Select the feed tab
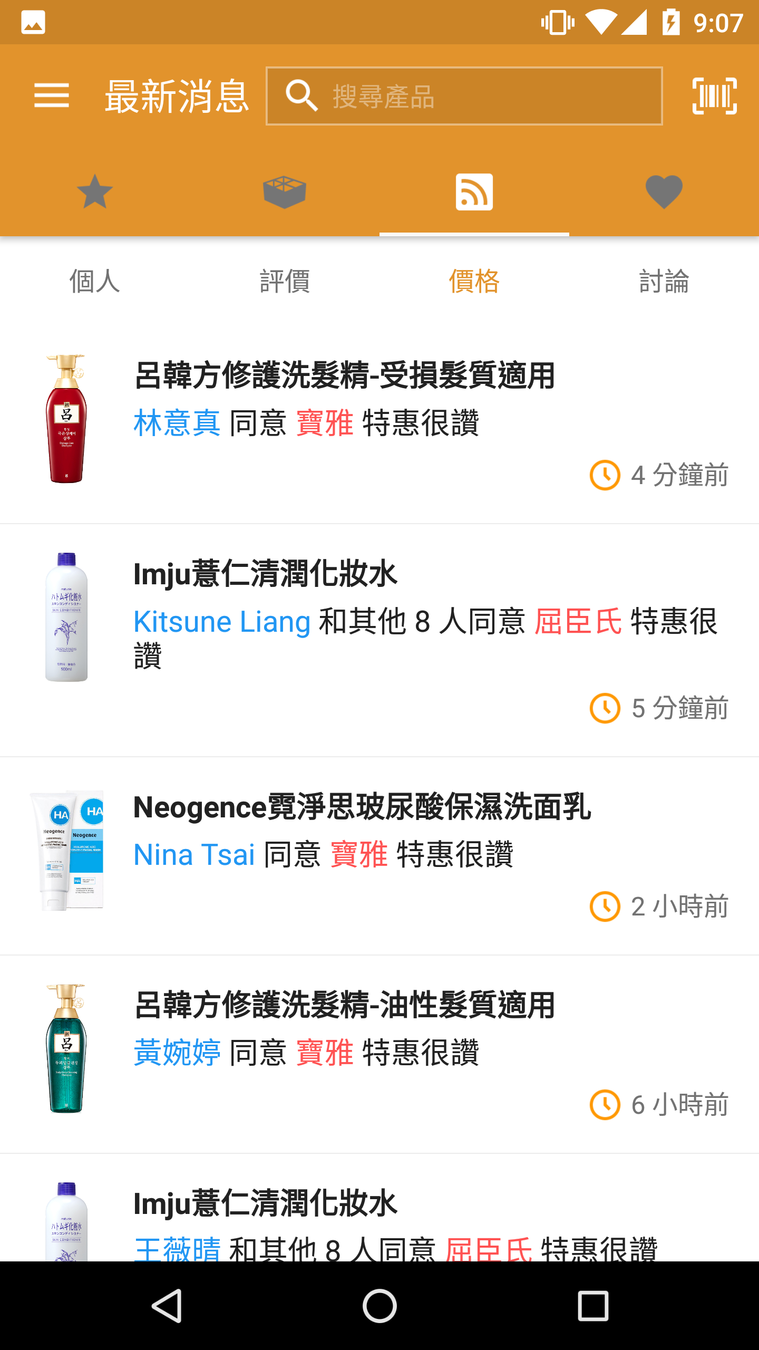The height and width of the screenshot is (1350, 759). [x=474, y=191]
